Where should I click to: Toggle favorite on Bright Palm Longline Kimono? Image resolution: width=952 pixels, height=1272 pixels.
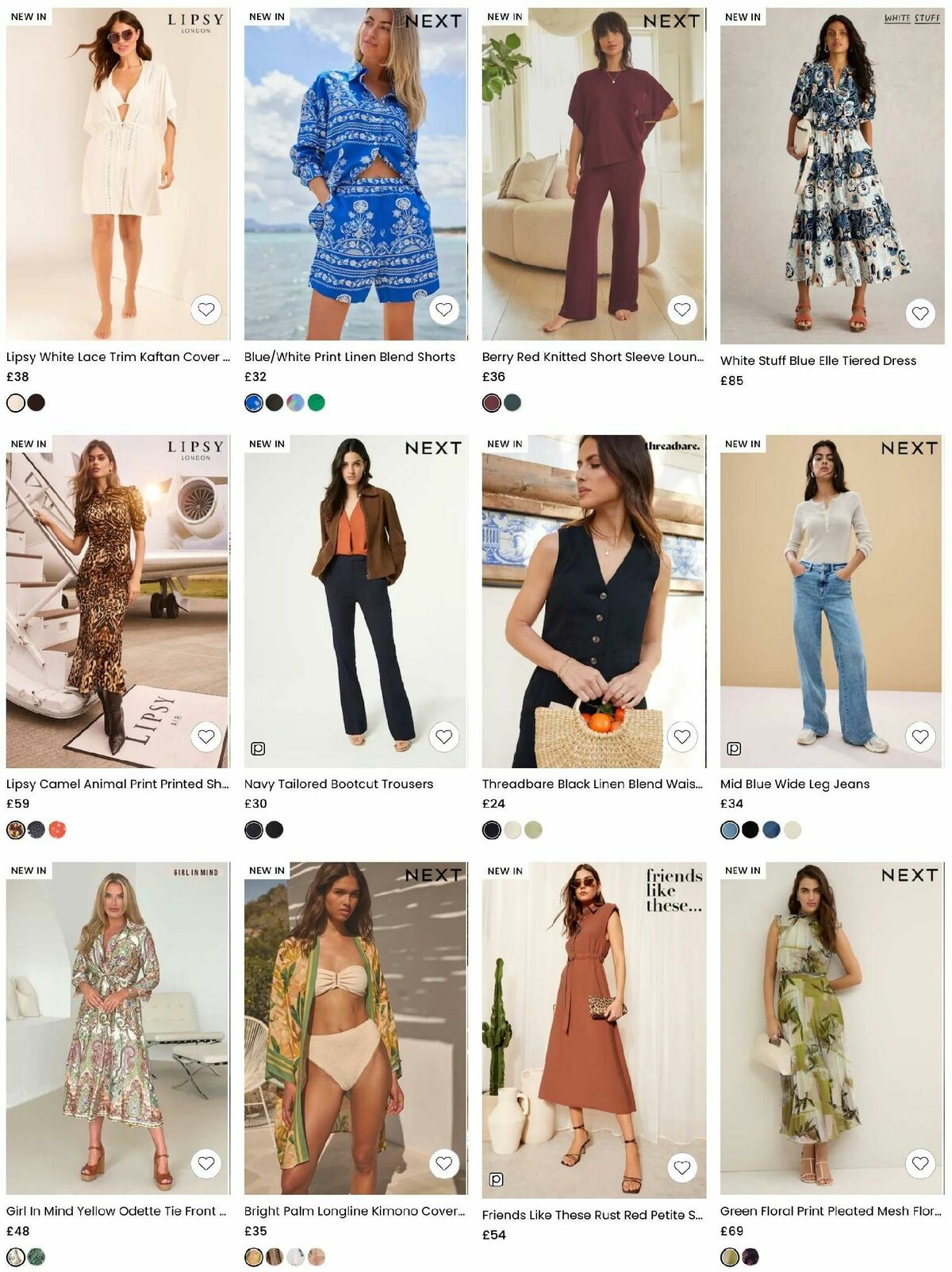click(x=444, y=1164)
